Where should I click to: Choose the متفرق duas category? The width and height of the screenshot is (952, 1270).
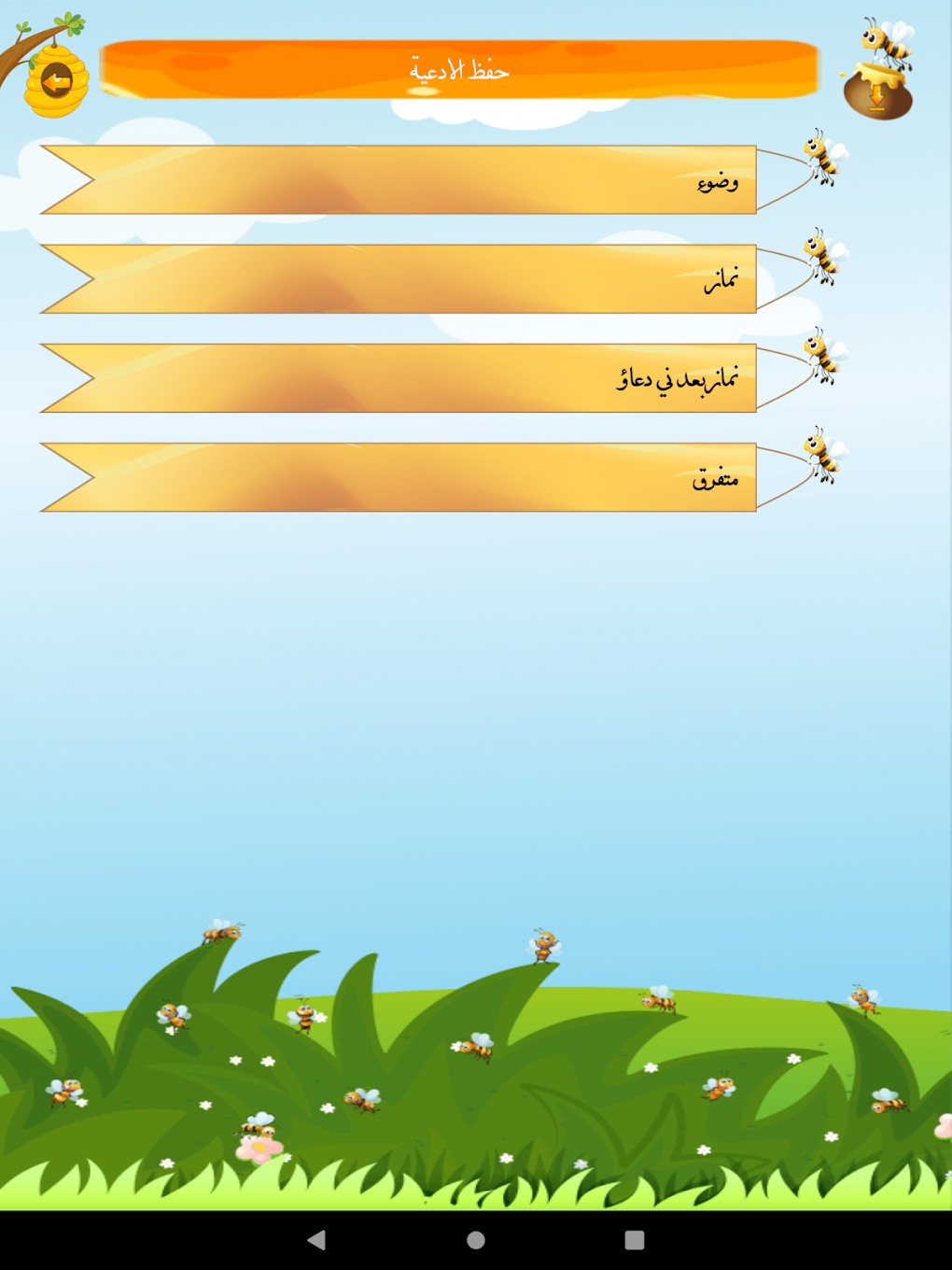coord(399,477)
